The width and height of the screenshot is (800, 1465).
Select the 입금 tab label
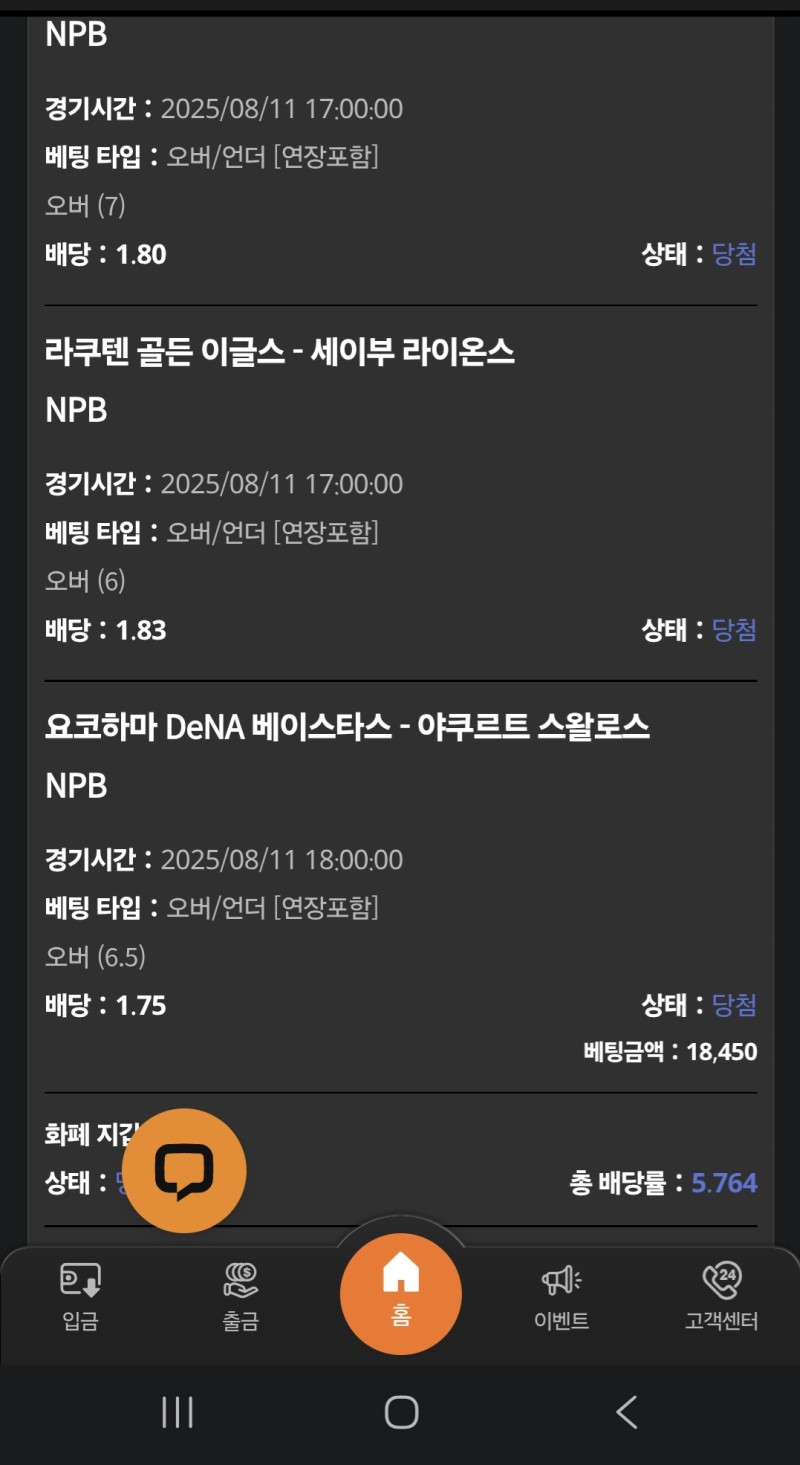pyautogui.click(x=79, y=1320)
